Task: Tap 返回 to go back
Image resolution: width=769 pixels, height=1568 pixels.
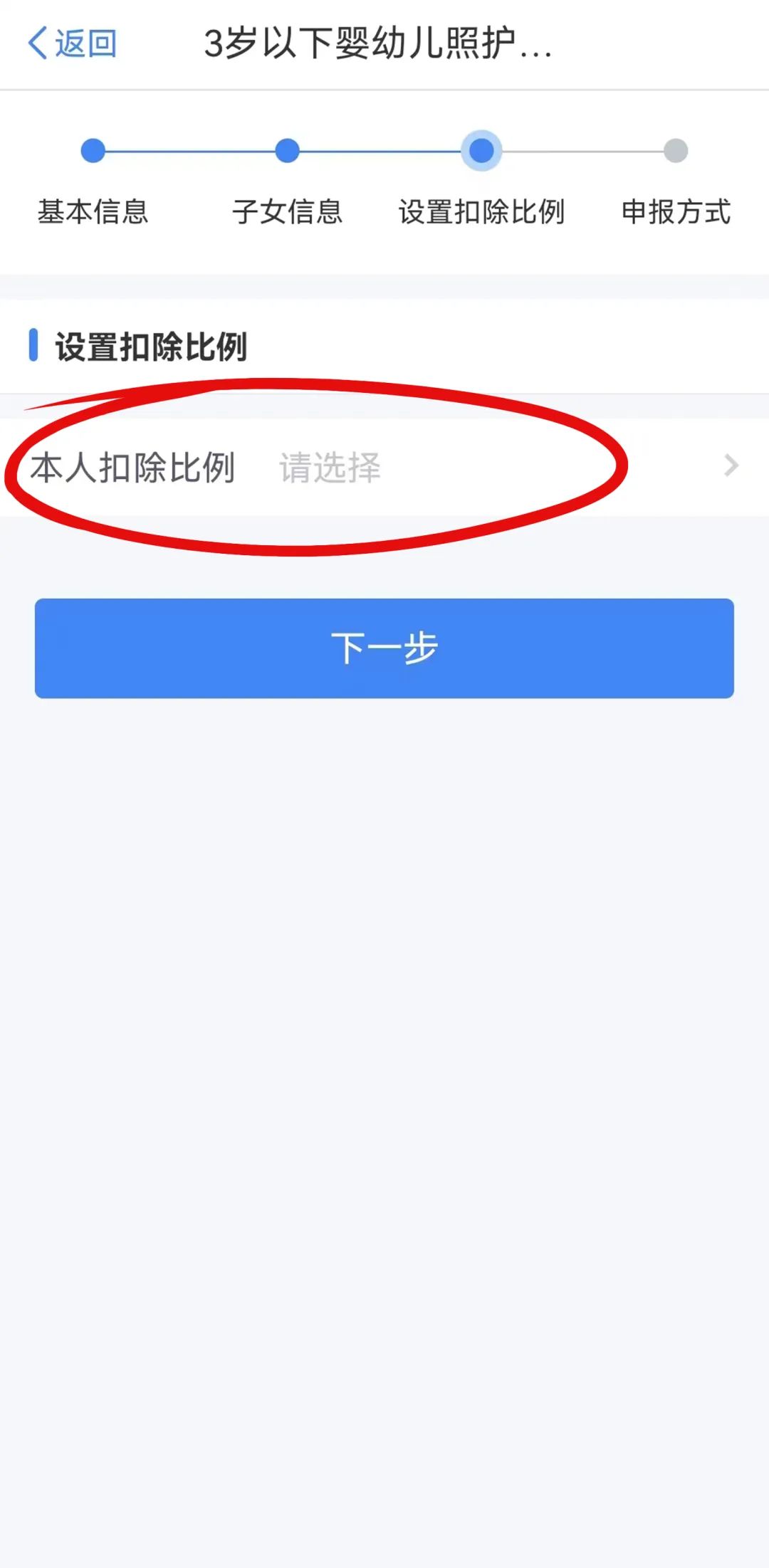Action: [x=73, y=43]
